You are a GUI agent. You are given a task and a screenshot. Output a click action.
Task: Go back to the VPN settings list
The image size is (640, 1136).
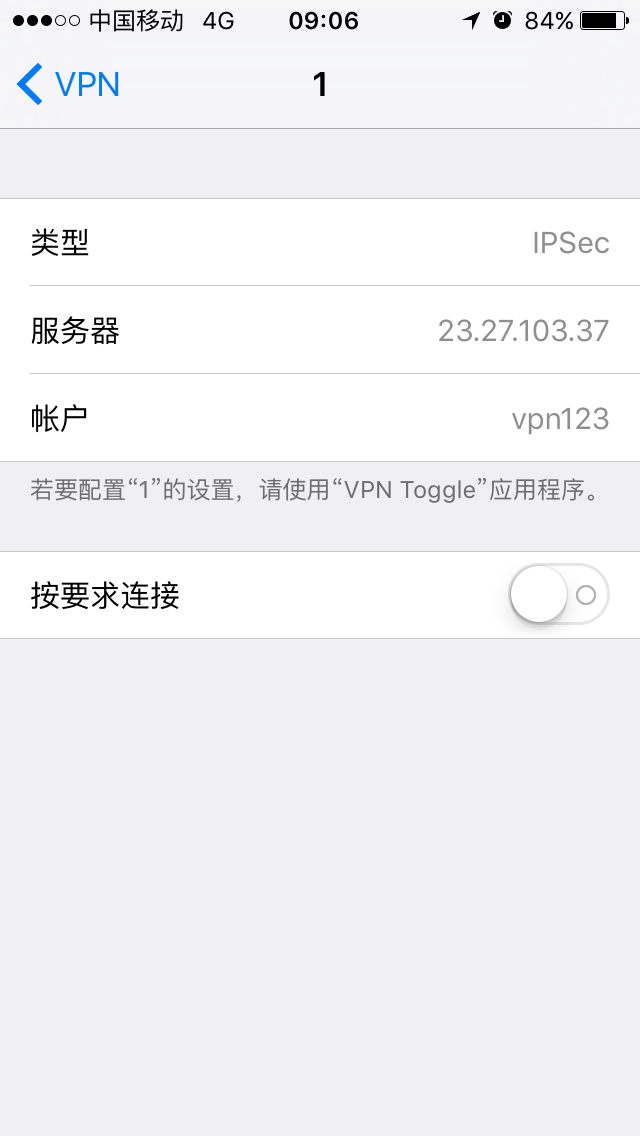pyautogui.click(x=68, y=84)
